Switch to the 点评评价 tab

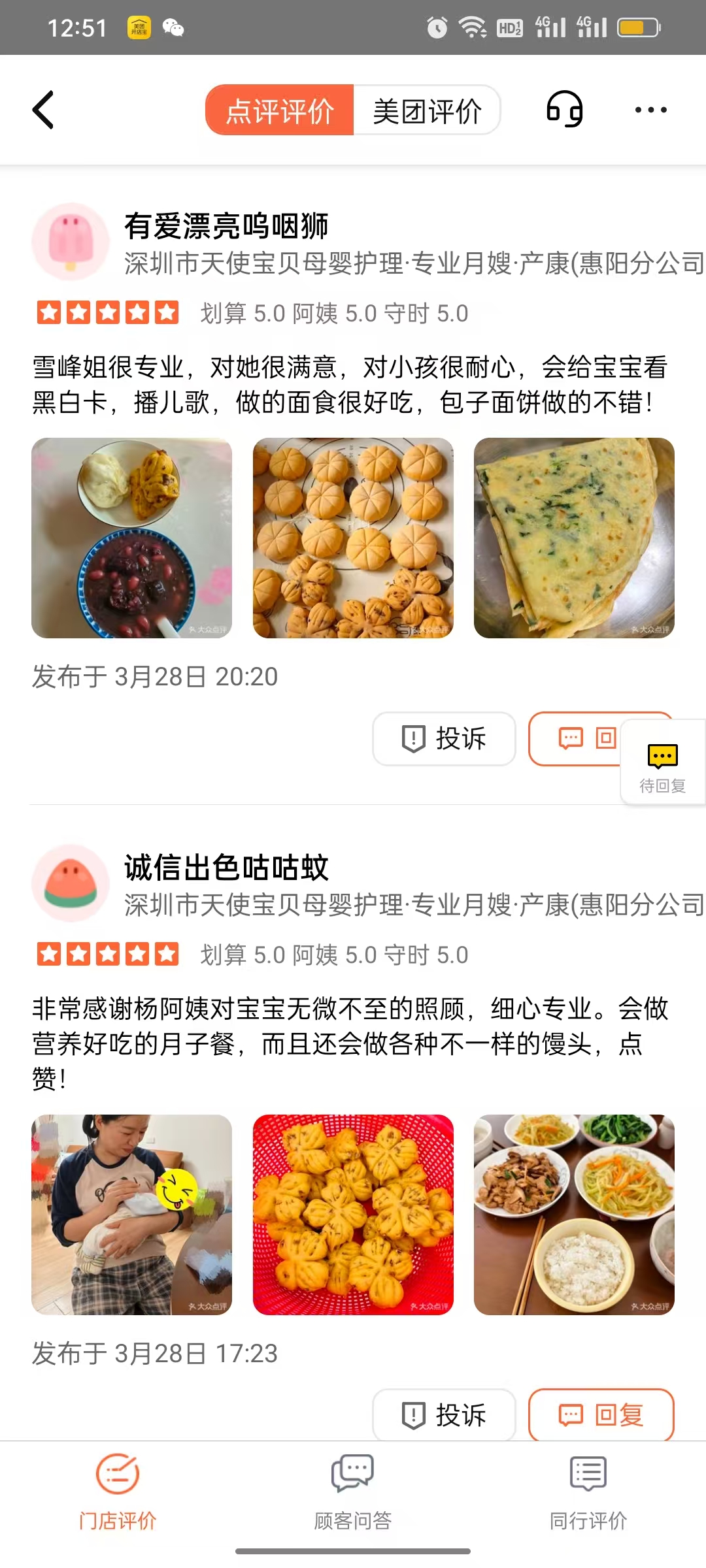coord(280,110)
